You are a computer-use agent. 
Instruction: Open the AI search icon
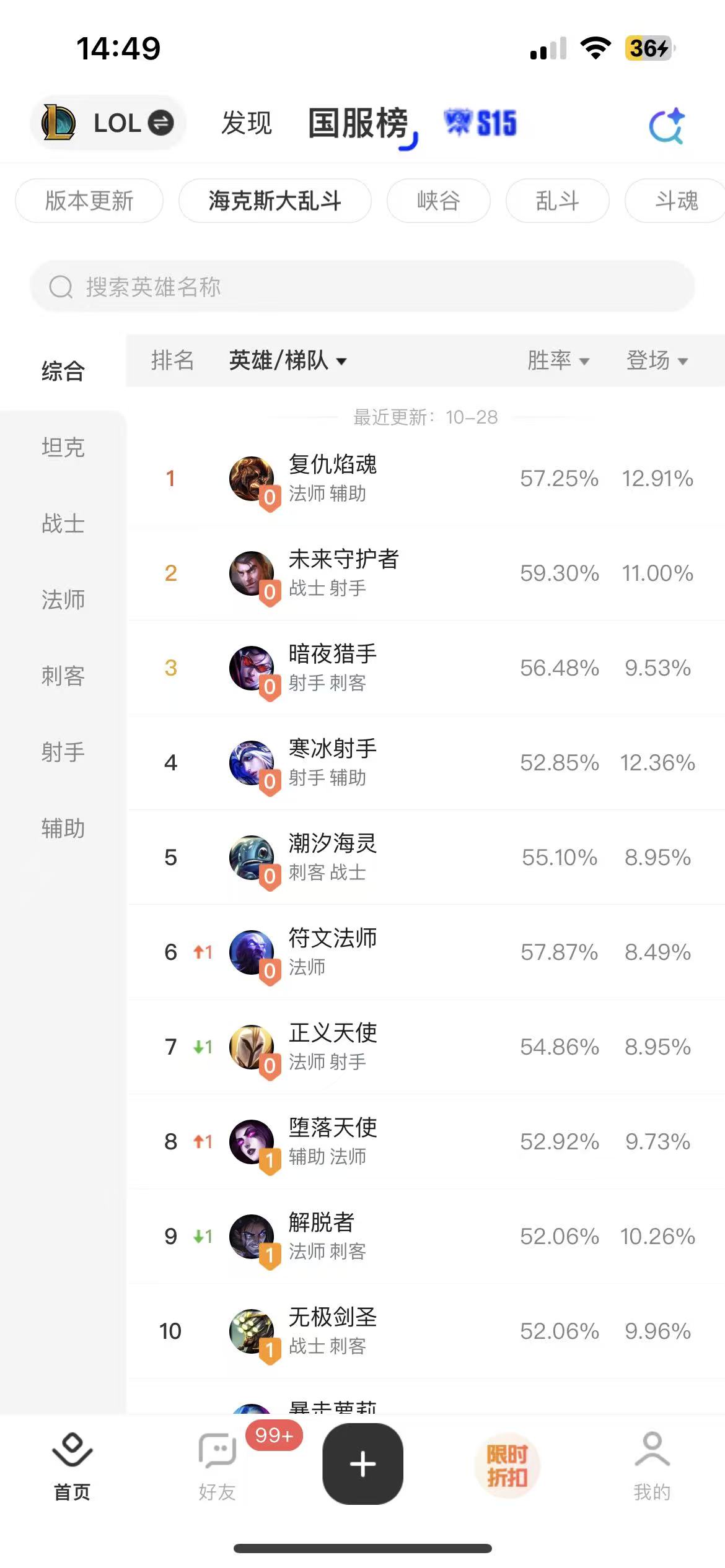[666, 126]
